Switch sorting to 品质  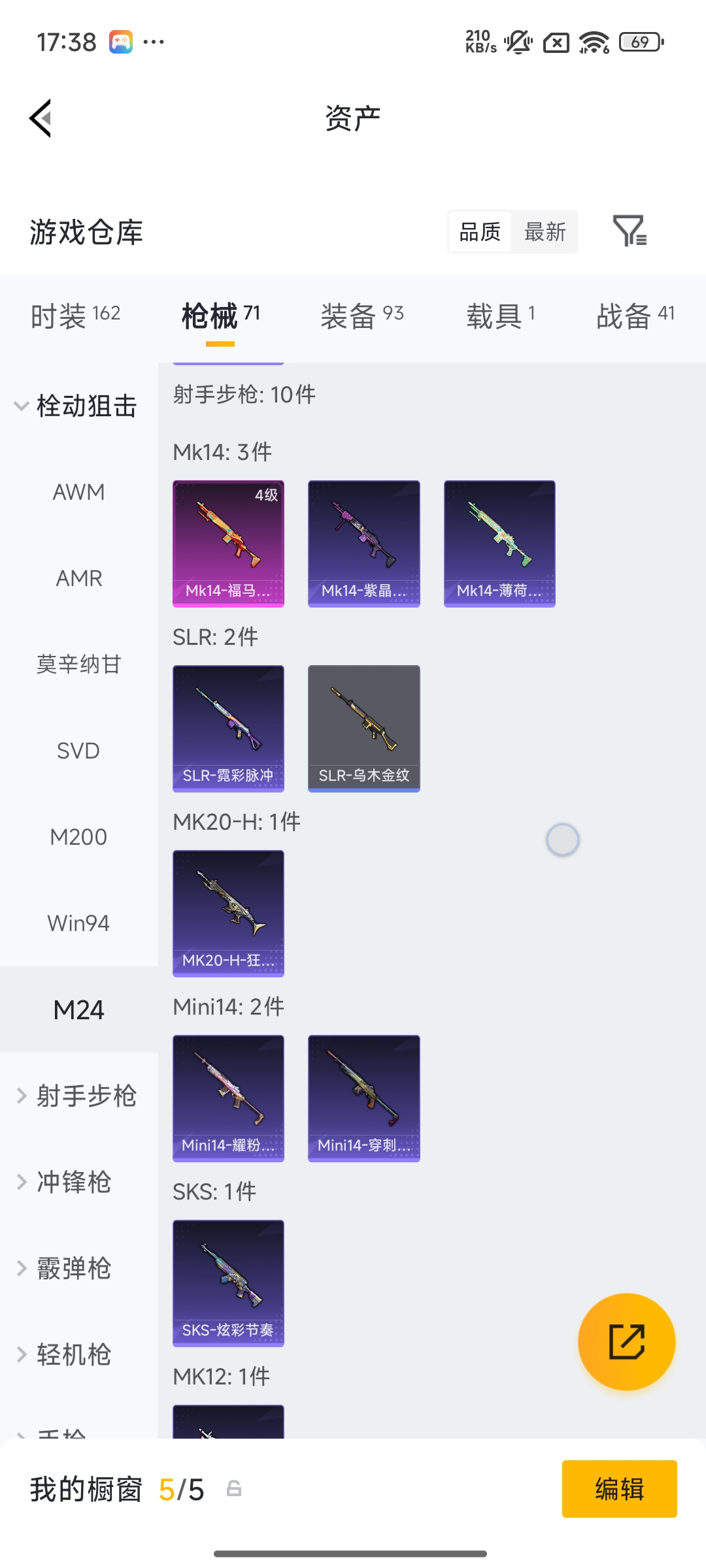tap(480, 232)
